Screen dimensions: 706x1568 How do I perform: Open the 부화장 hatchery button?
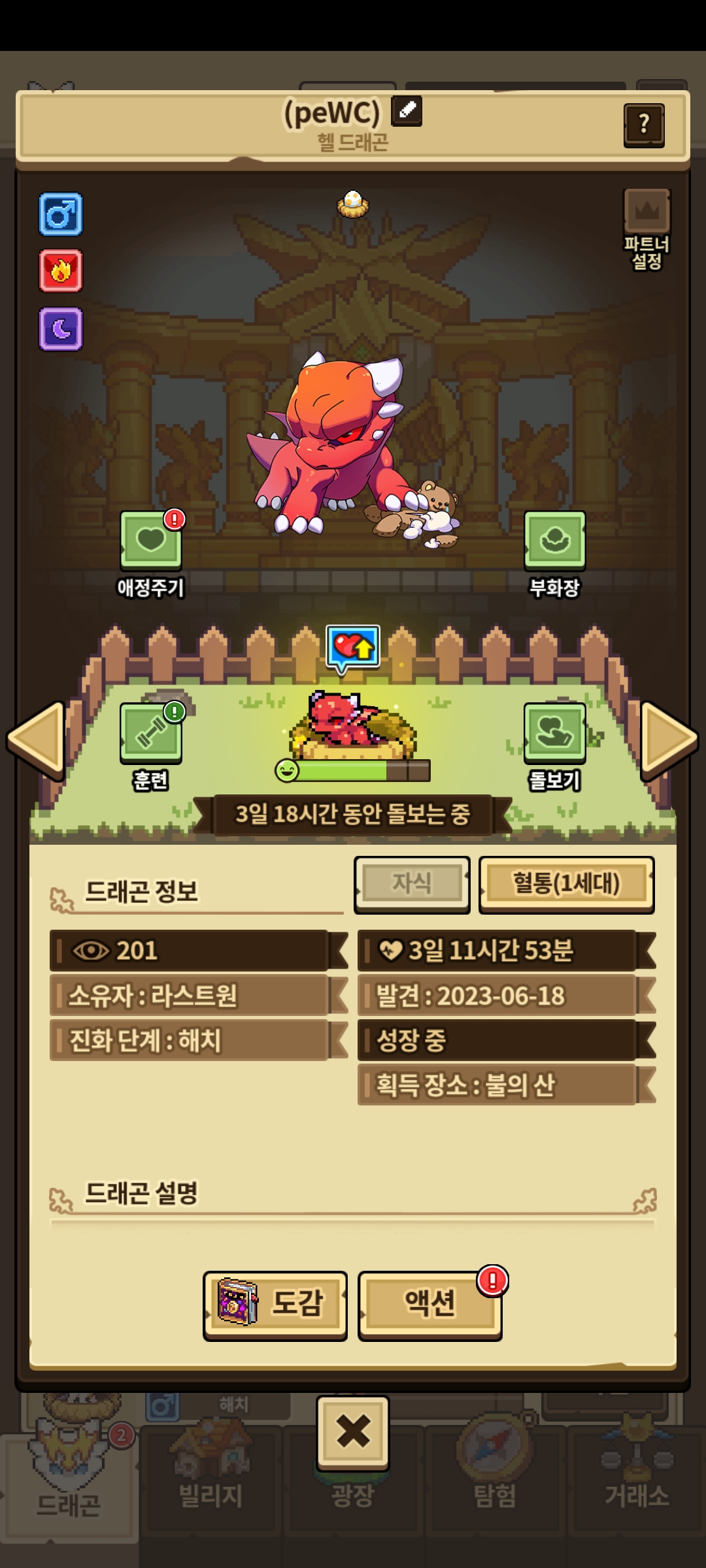tap(554, 541)
